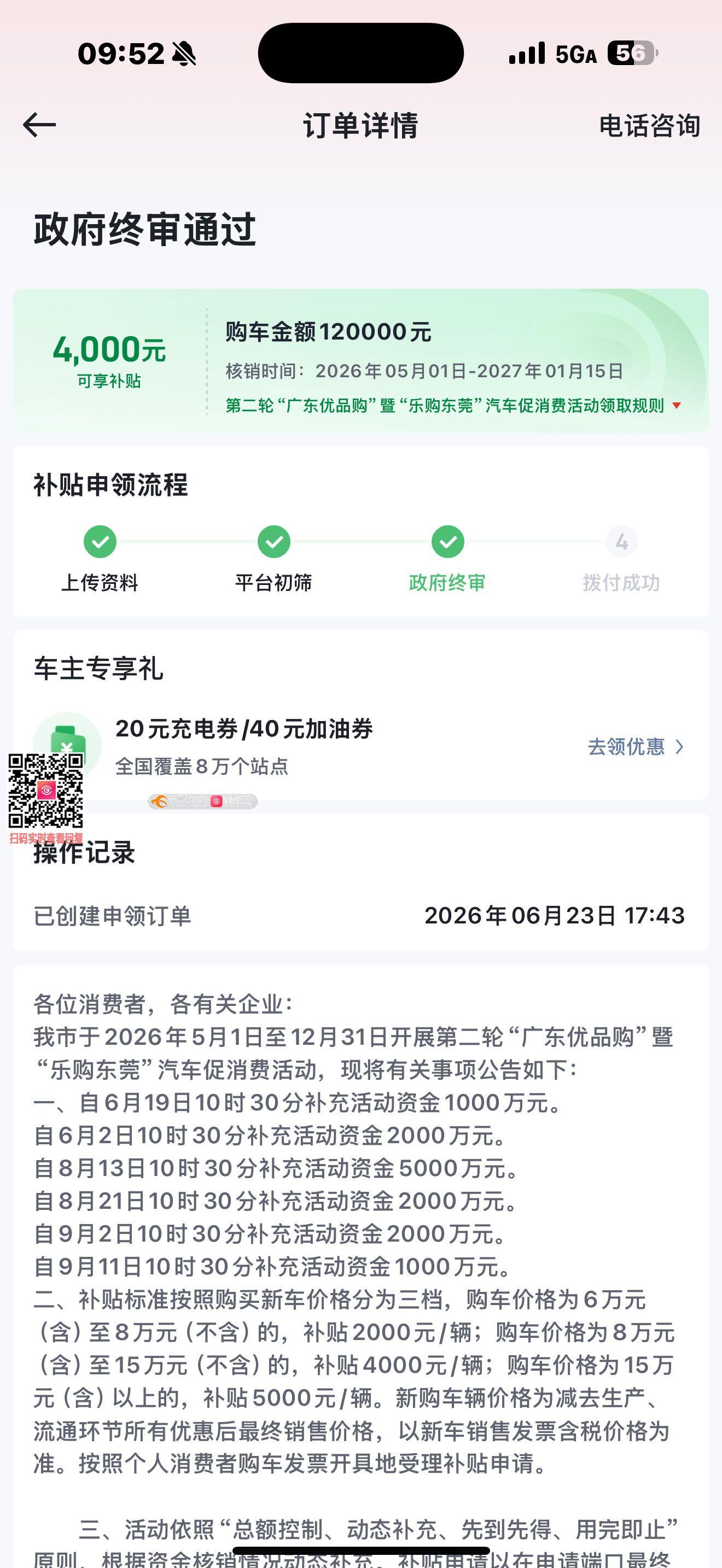
Task: Expand the 汽车促消费活动领取规则 rules
Action: pyautogui.click(x=453, y=405)
